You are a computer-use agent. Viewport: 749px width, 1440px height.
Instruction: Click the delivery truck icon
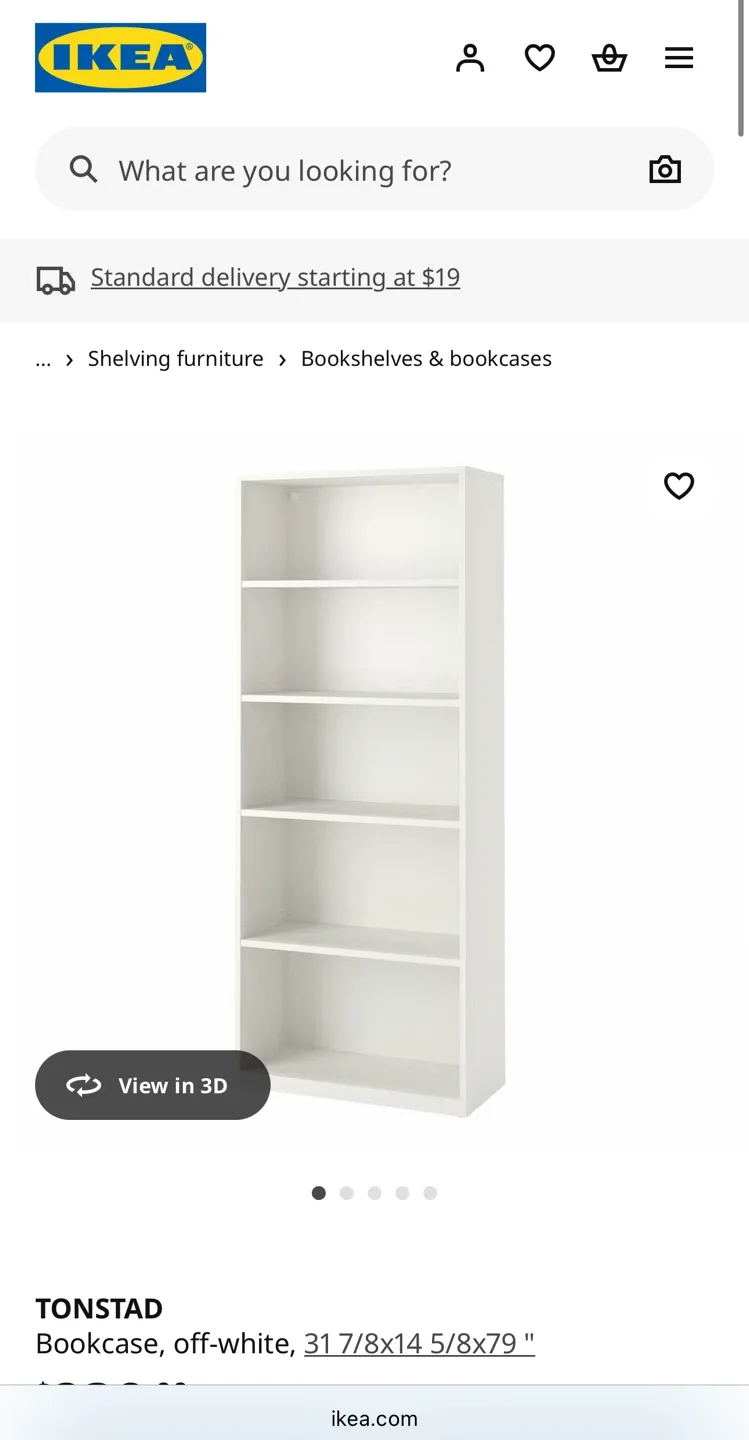[55, 280]
